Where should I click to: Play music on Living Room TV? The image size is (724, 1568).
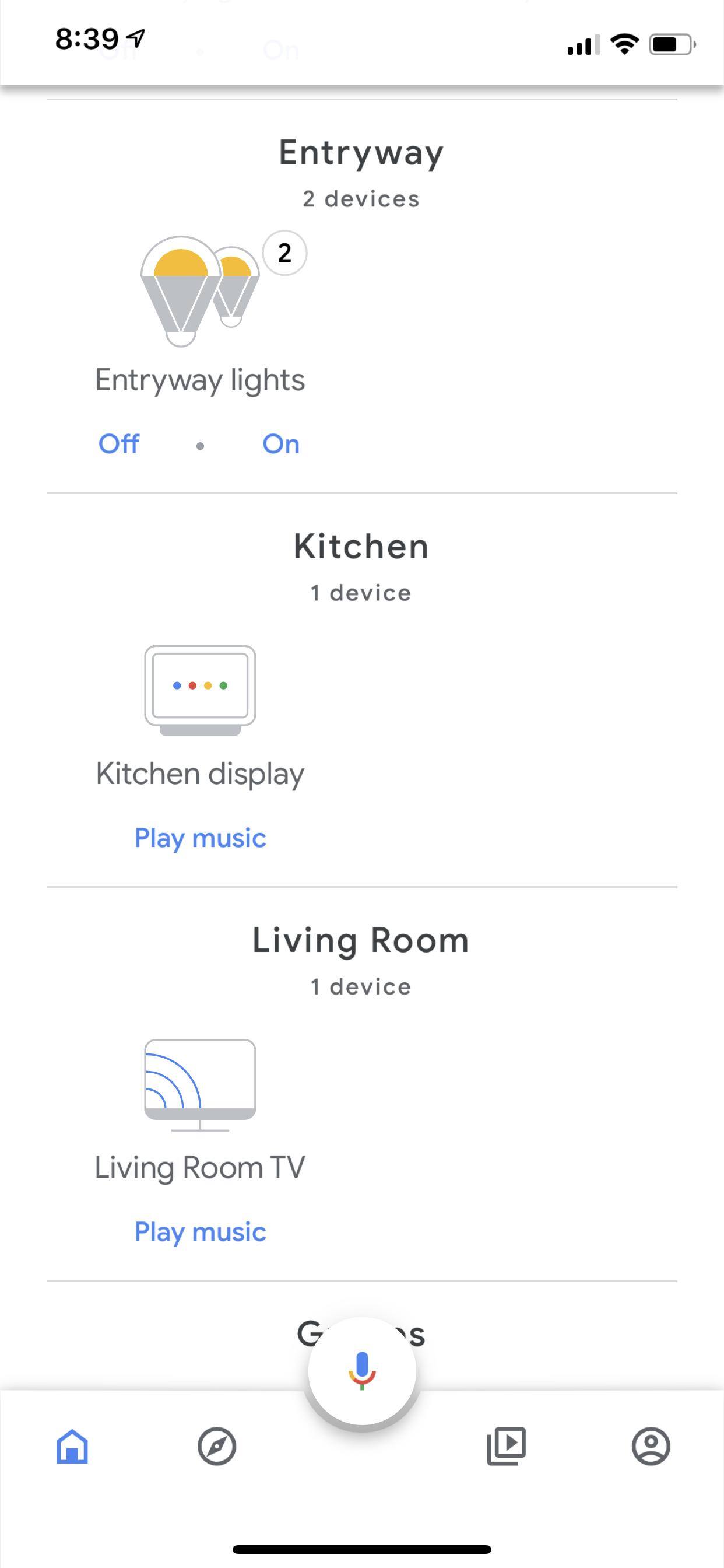[x=200, y=1232]
